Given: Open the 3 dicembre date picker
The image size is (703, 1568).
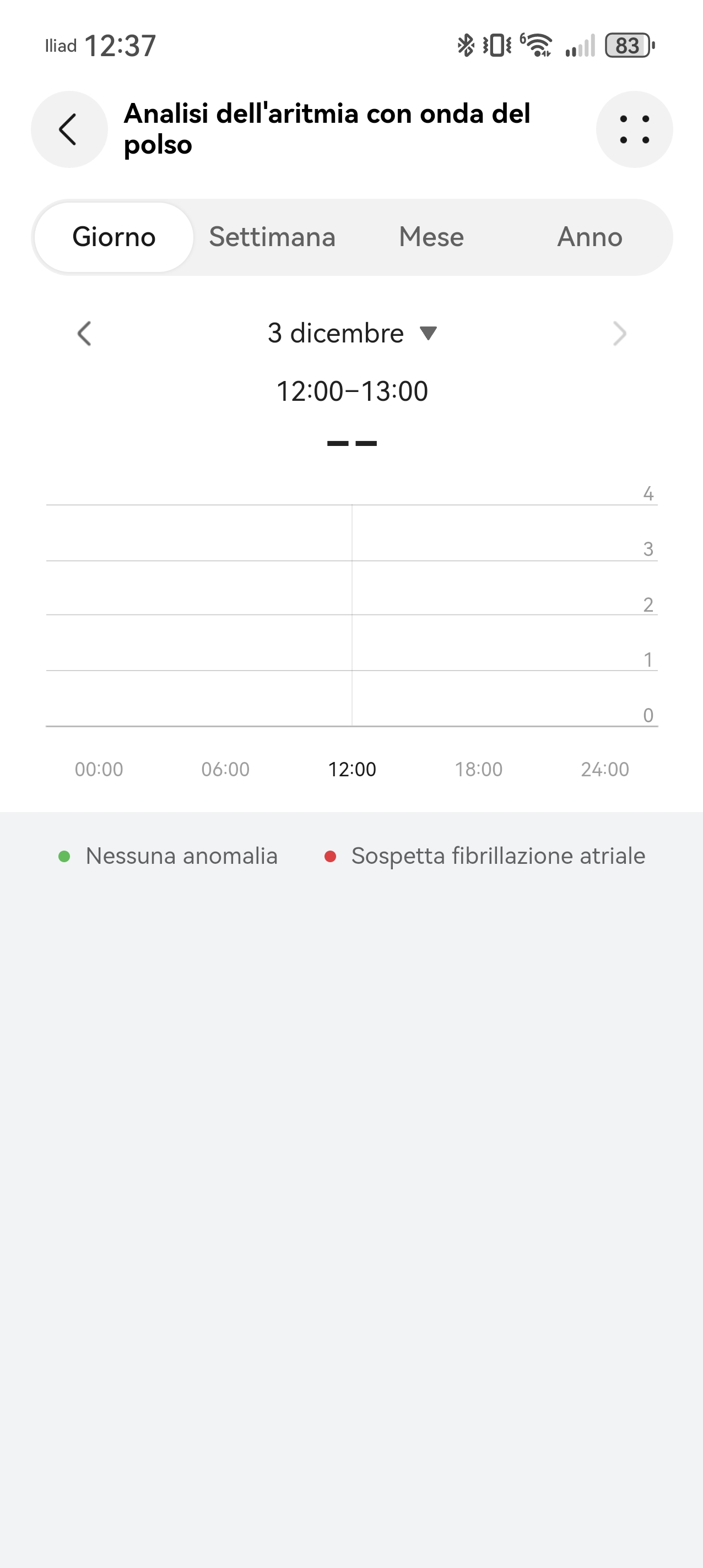Looking at the screenshot, I should [352, 334].
